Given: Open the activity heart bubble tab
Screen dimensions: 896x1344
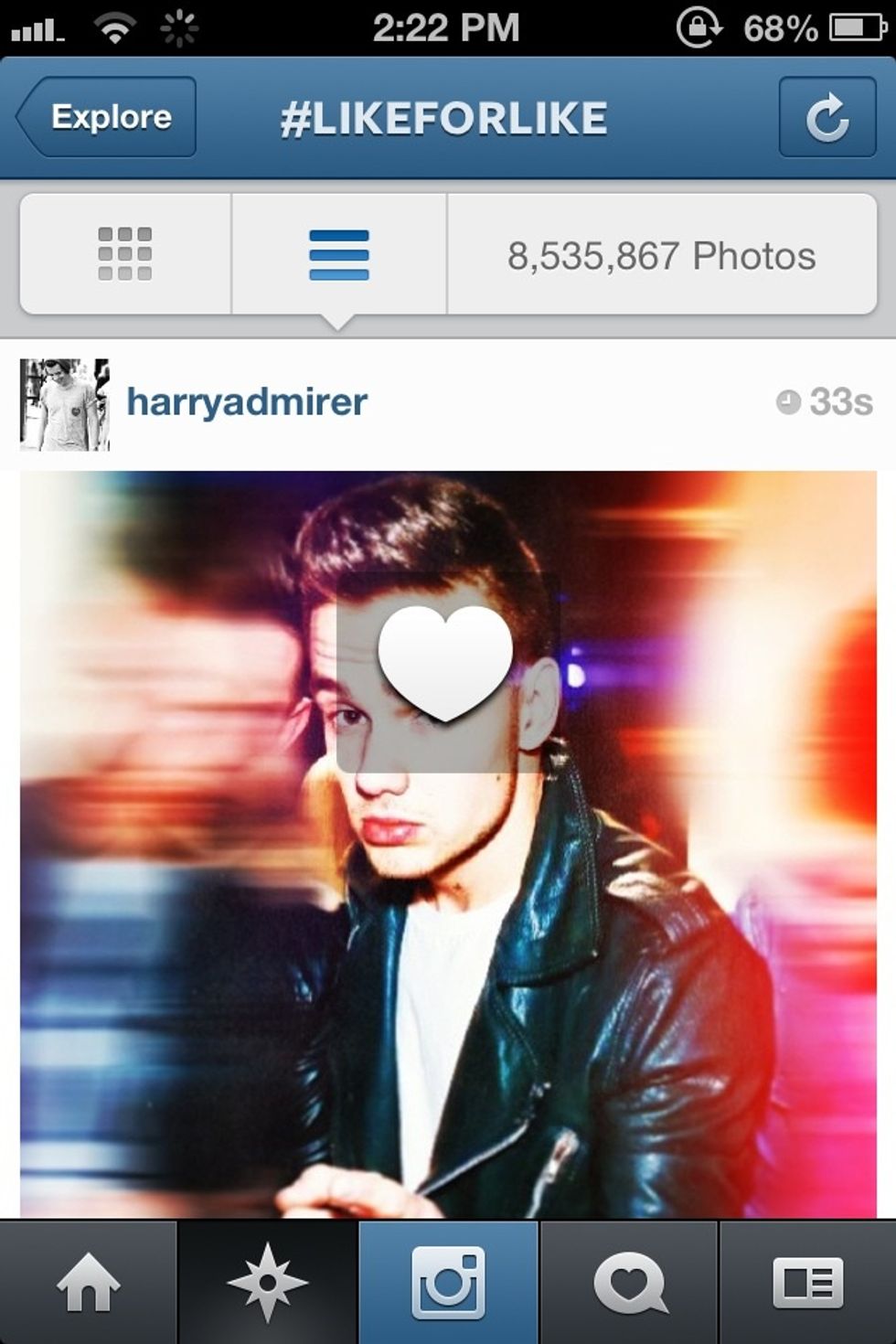Looking at the screenshot, I should pos(629,1283).
